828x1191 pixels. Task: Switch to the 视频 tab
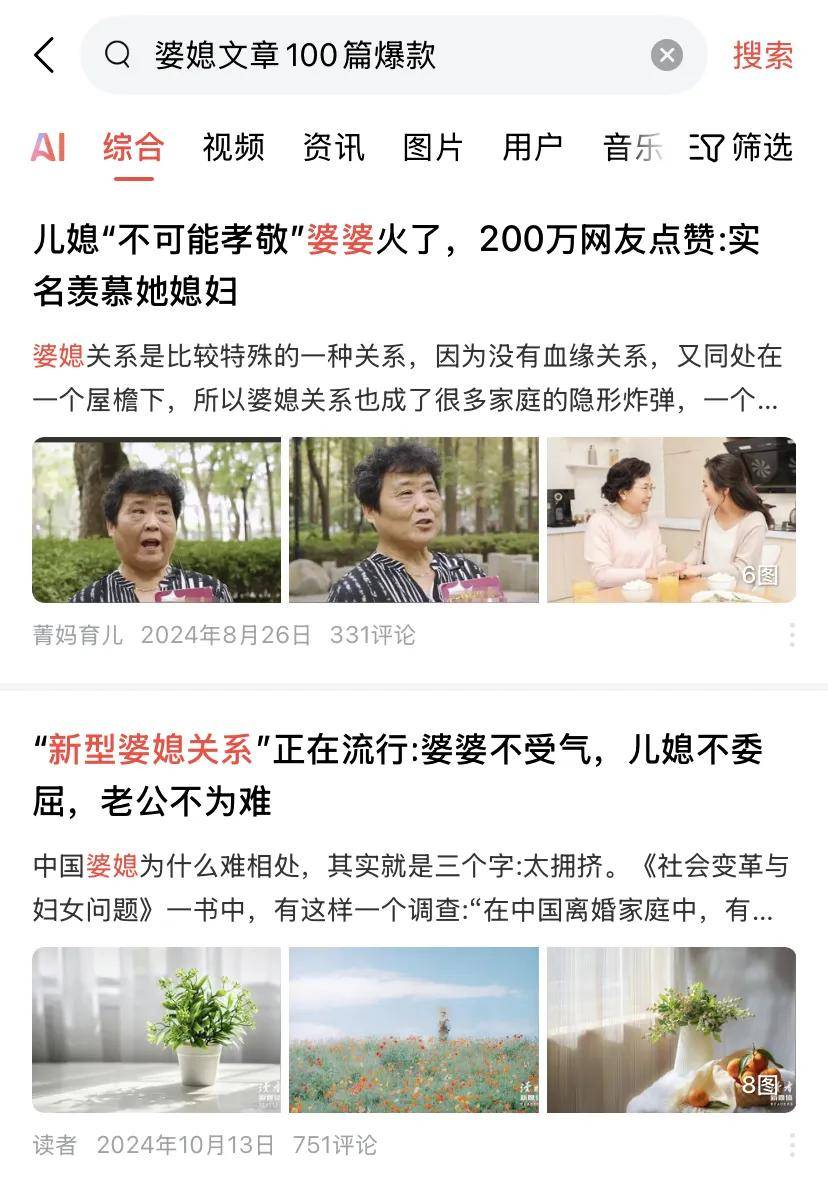(233, 148)
